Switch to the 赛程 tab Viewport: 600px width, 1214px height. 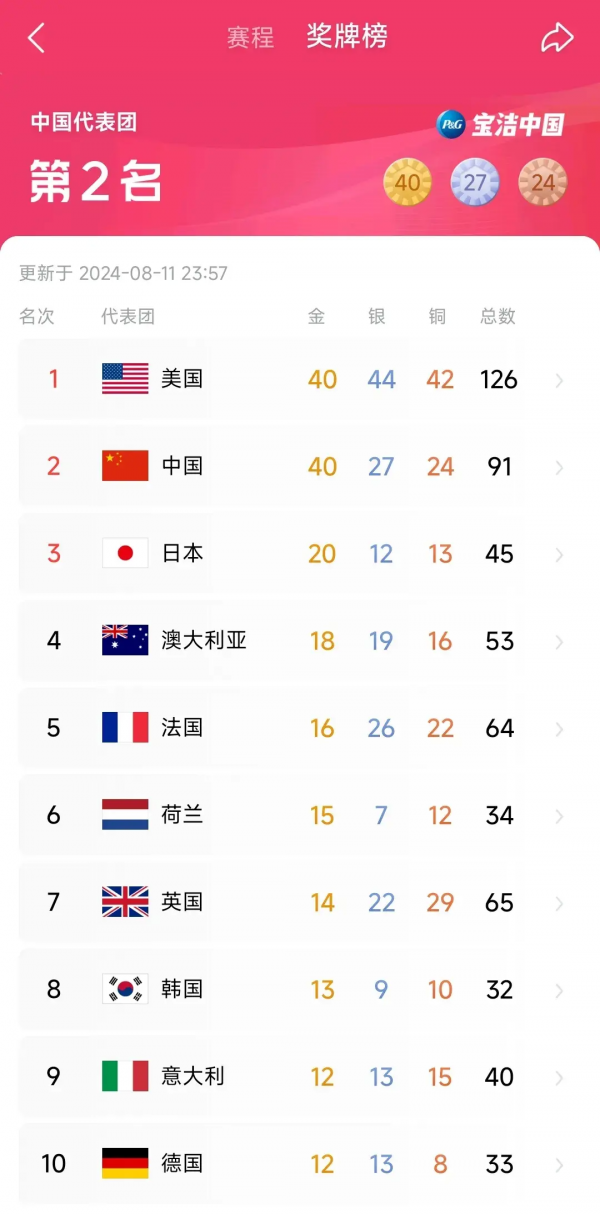[250, 38]
